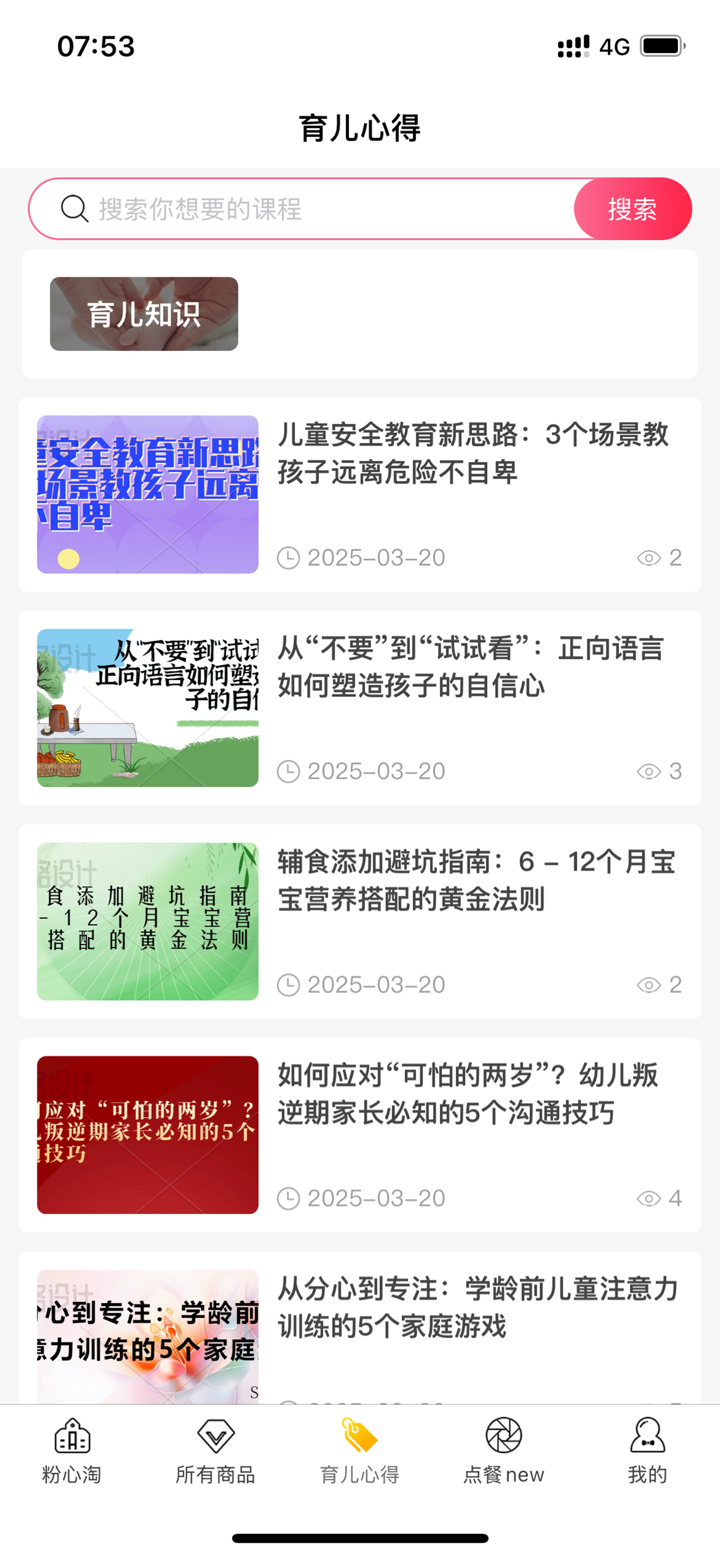Screen dimensions: 720x1558
Task: Click the purple 儿童安全教育 article thumbnail
Action: click(x=147, y=494)
